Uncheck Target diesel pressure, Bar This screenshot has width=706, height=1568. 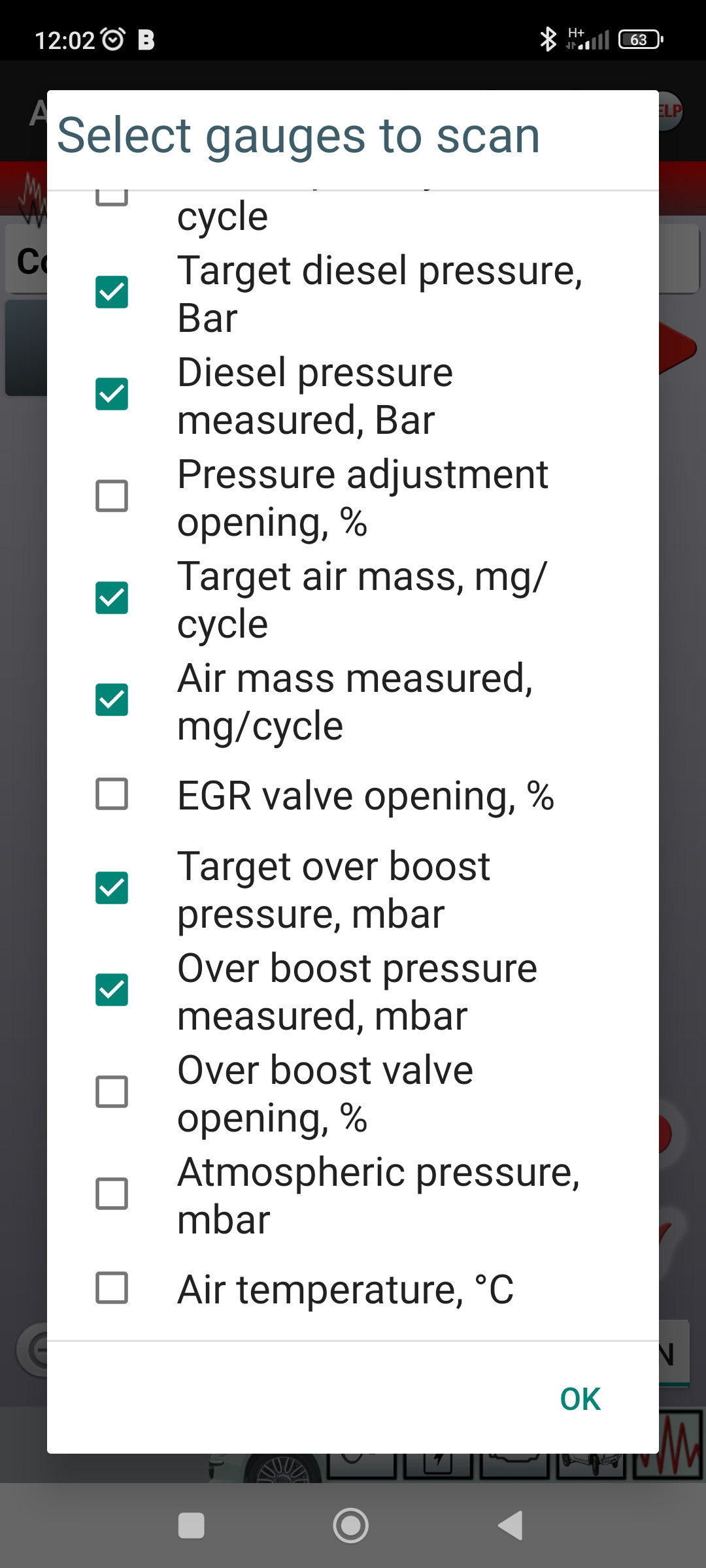[112, 292]
